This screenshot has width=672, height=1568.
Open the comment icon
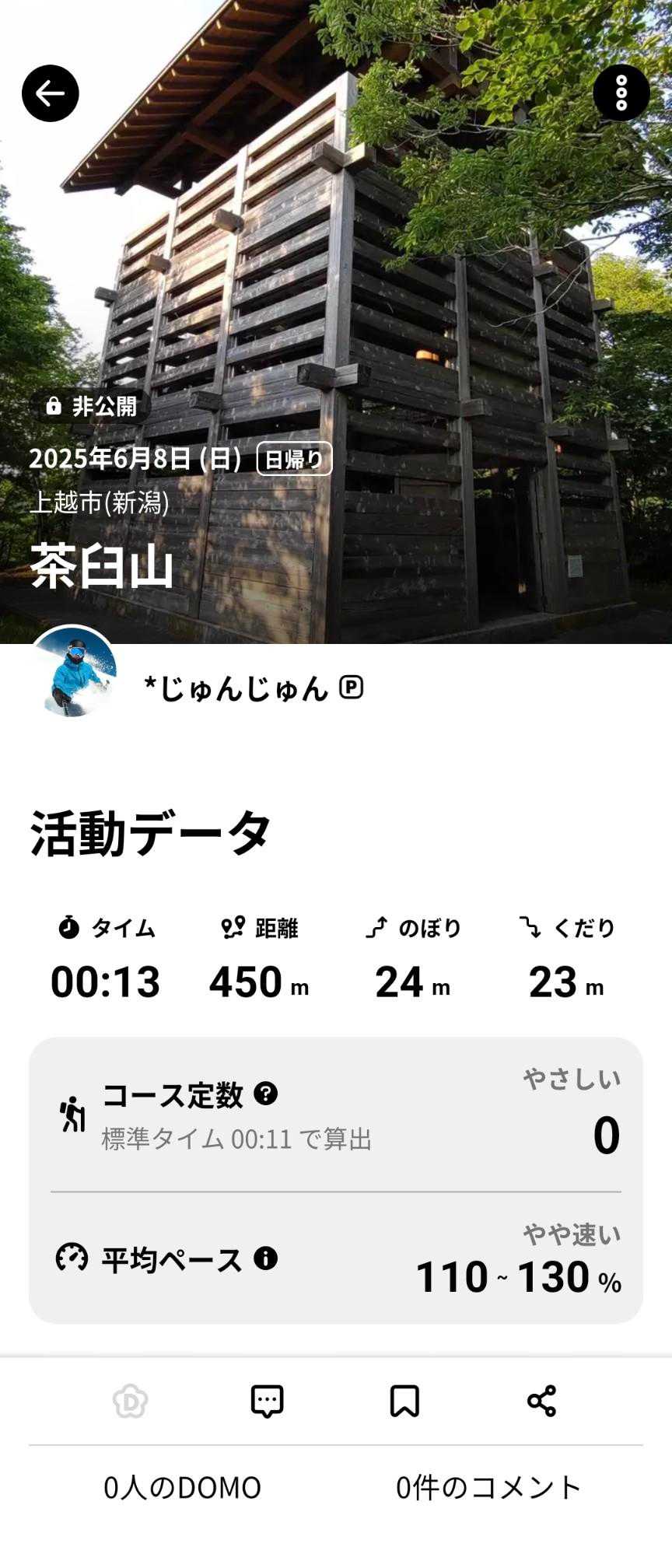(x=267, y=1401)
